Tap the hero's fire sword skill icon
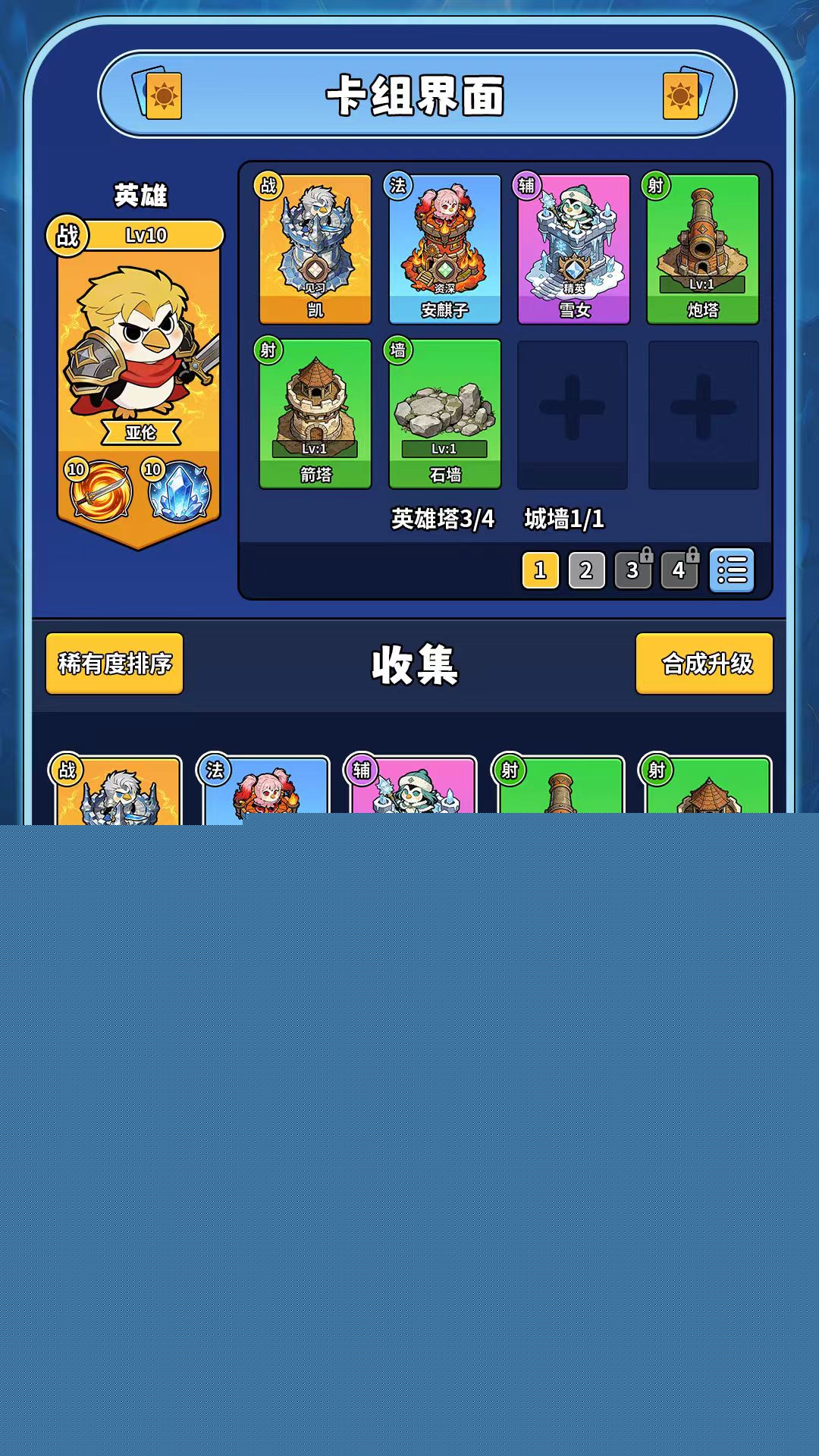Image resolution: width=819 pixels, height=1456 pixels. [101, 492]
